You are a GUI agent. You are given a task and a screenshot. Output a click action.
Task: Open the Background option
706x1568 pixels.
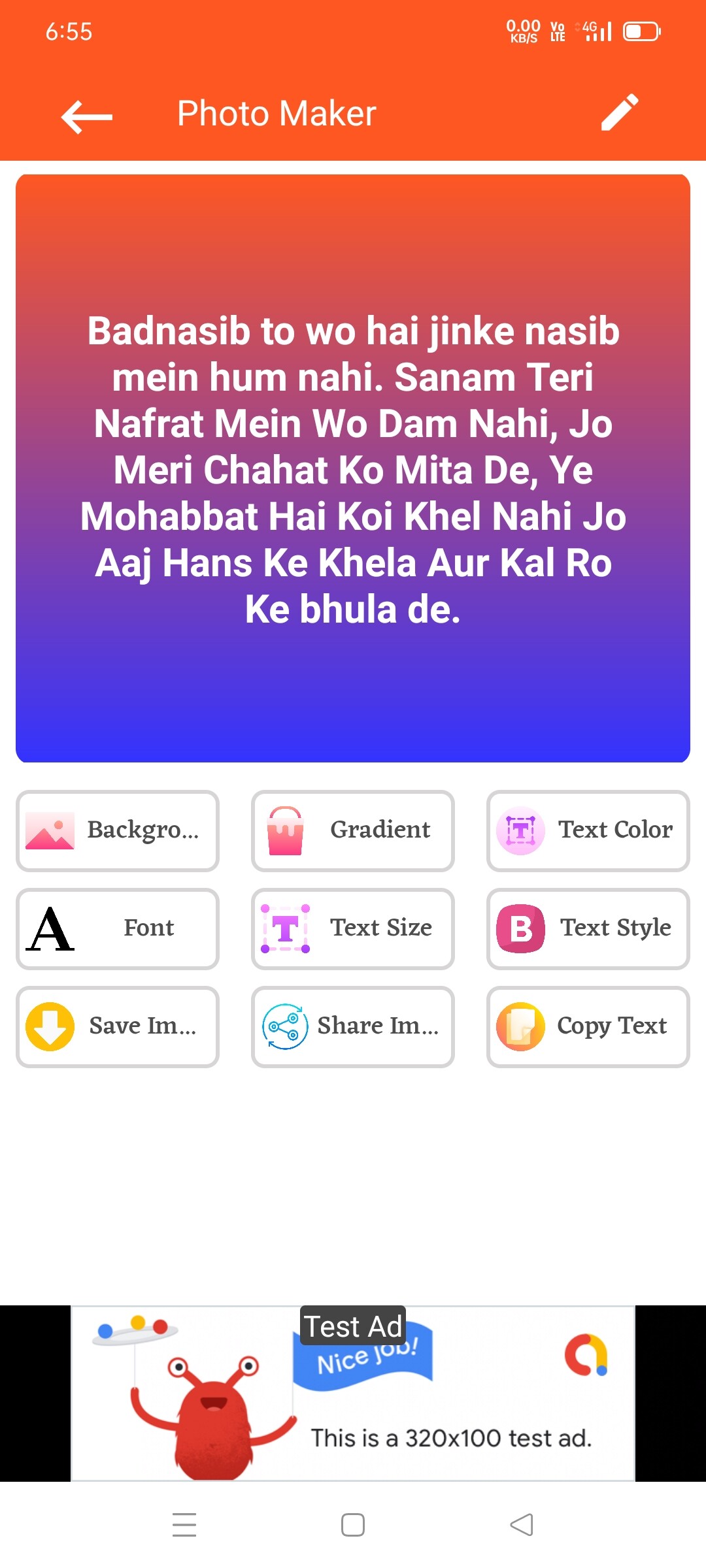[x=118, y=830]
